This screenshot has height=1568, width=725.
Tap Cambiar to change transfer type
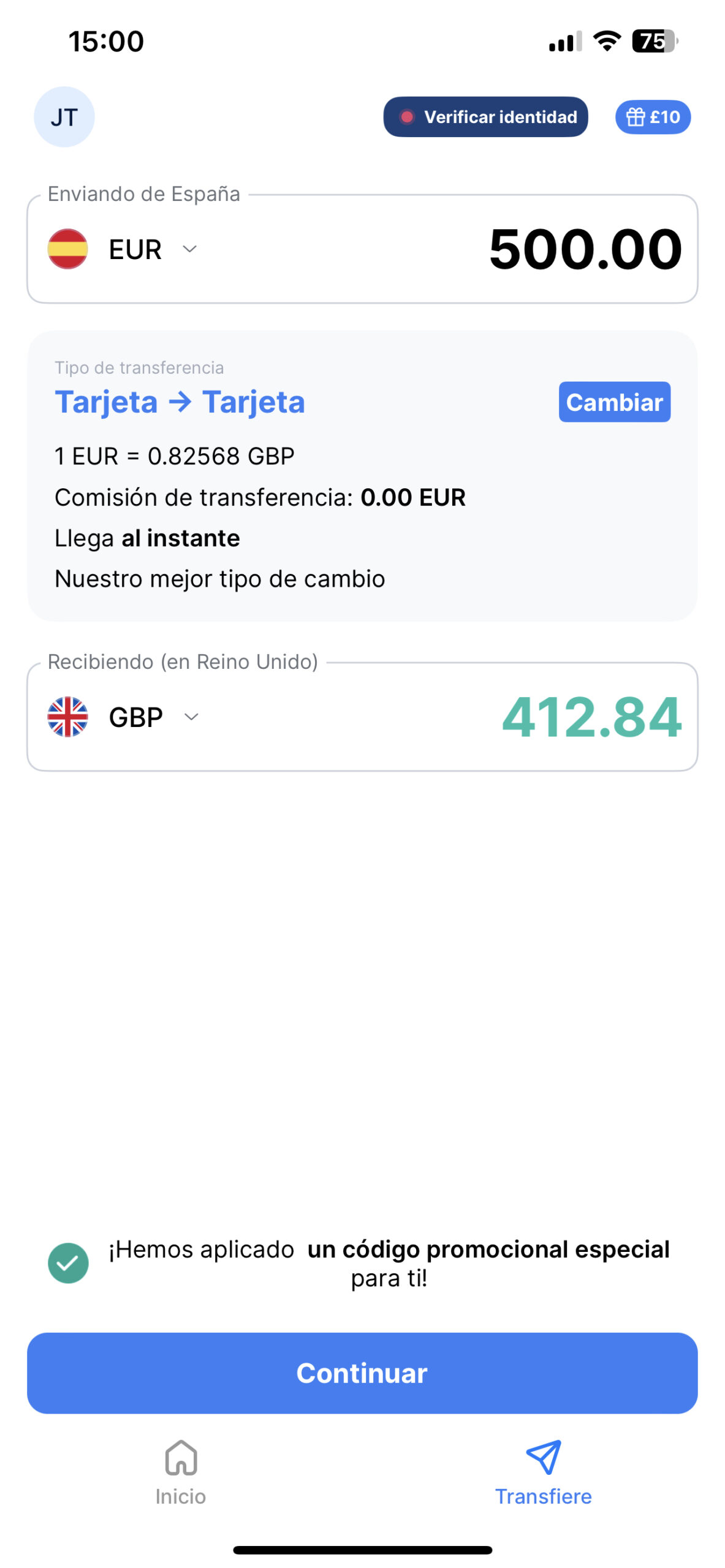click(614, 402)
